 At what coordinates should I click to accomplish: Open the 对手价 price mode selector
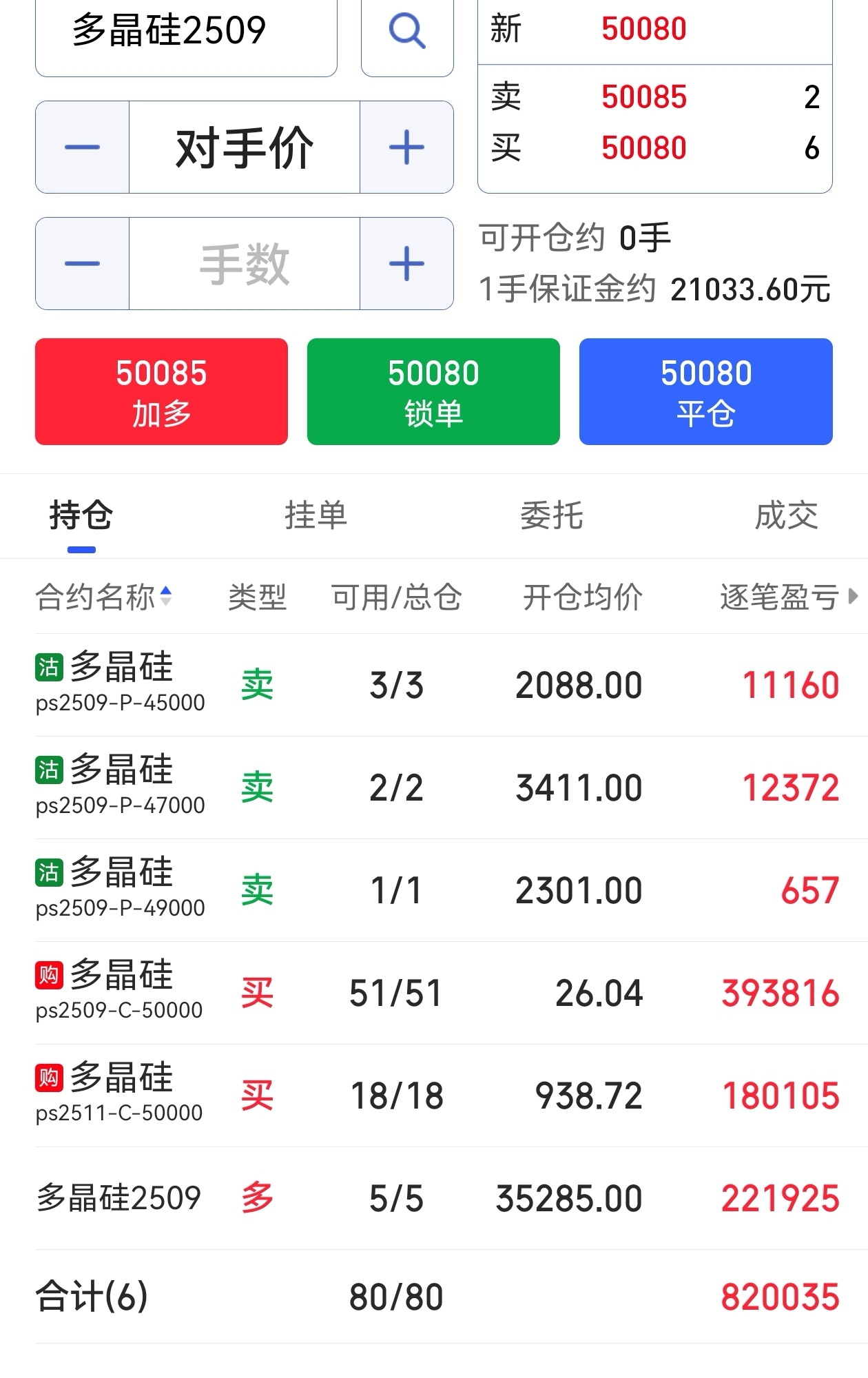(x=245, y=146)
